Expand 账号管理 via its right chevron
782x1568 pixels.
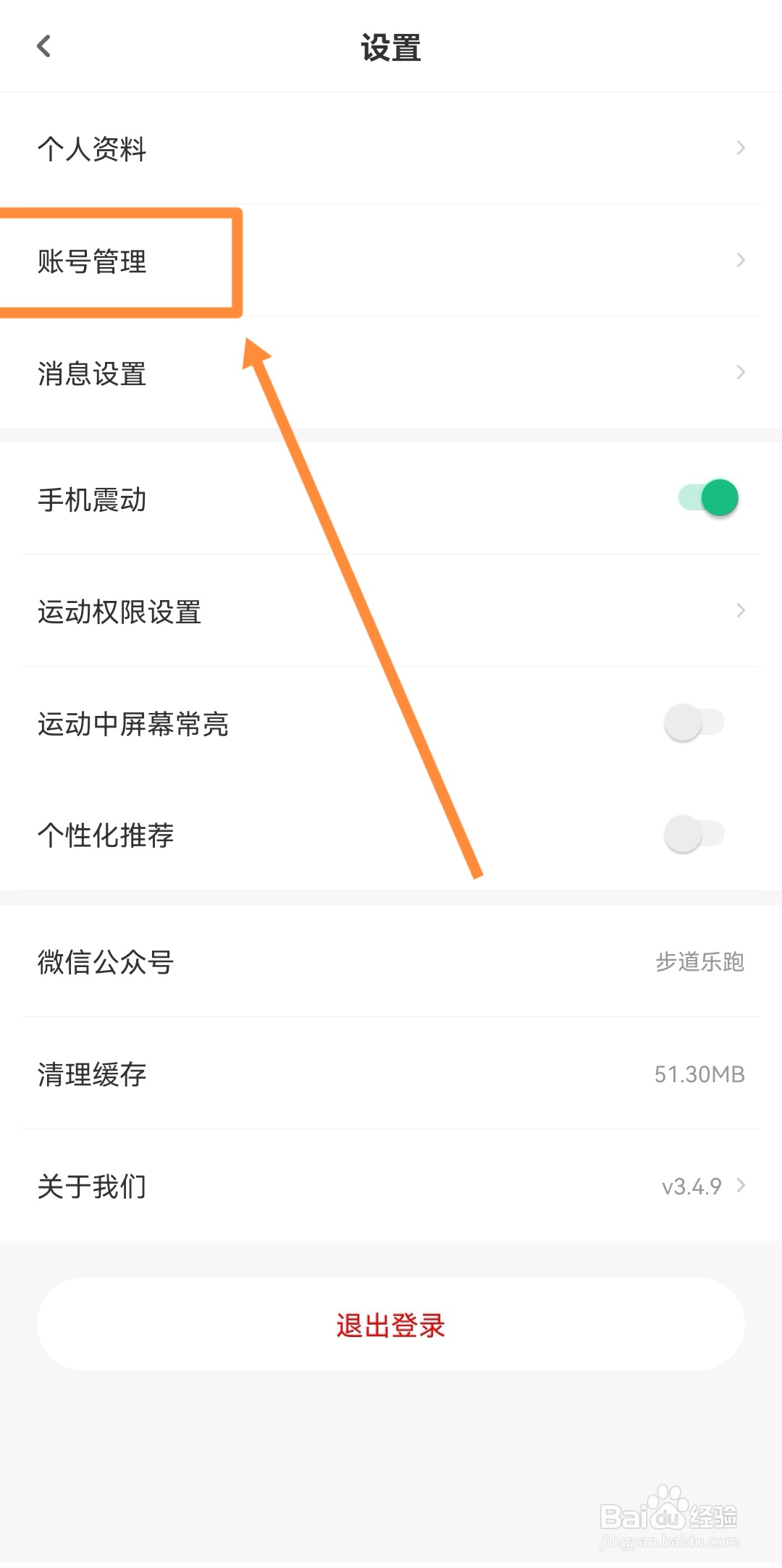coord(740,260)
